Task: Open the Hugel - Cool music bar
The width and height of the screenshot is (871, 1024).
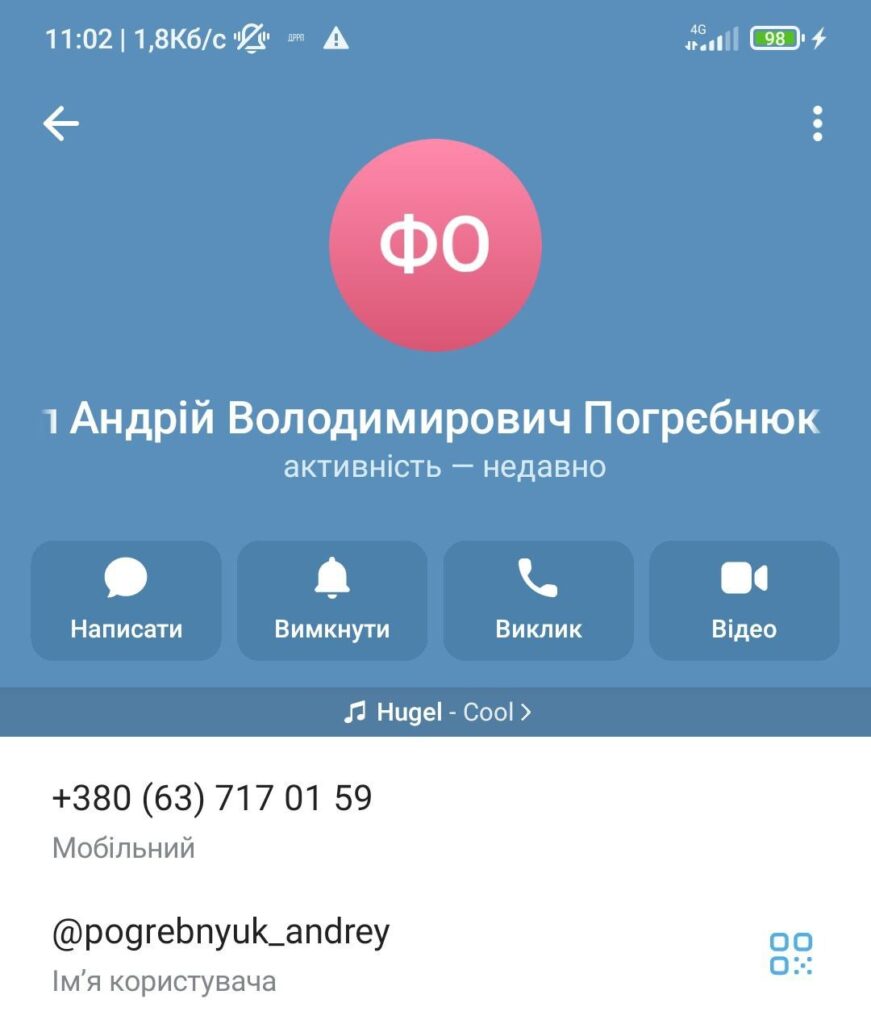Action: [436, 712]
